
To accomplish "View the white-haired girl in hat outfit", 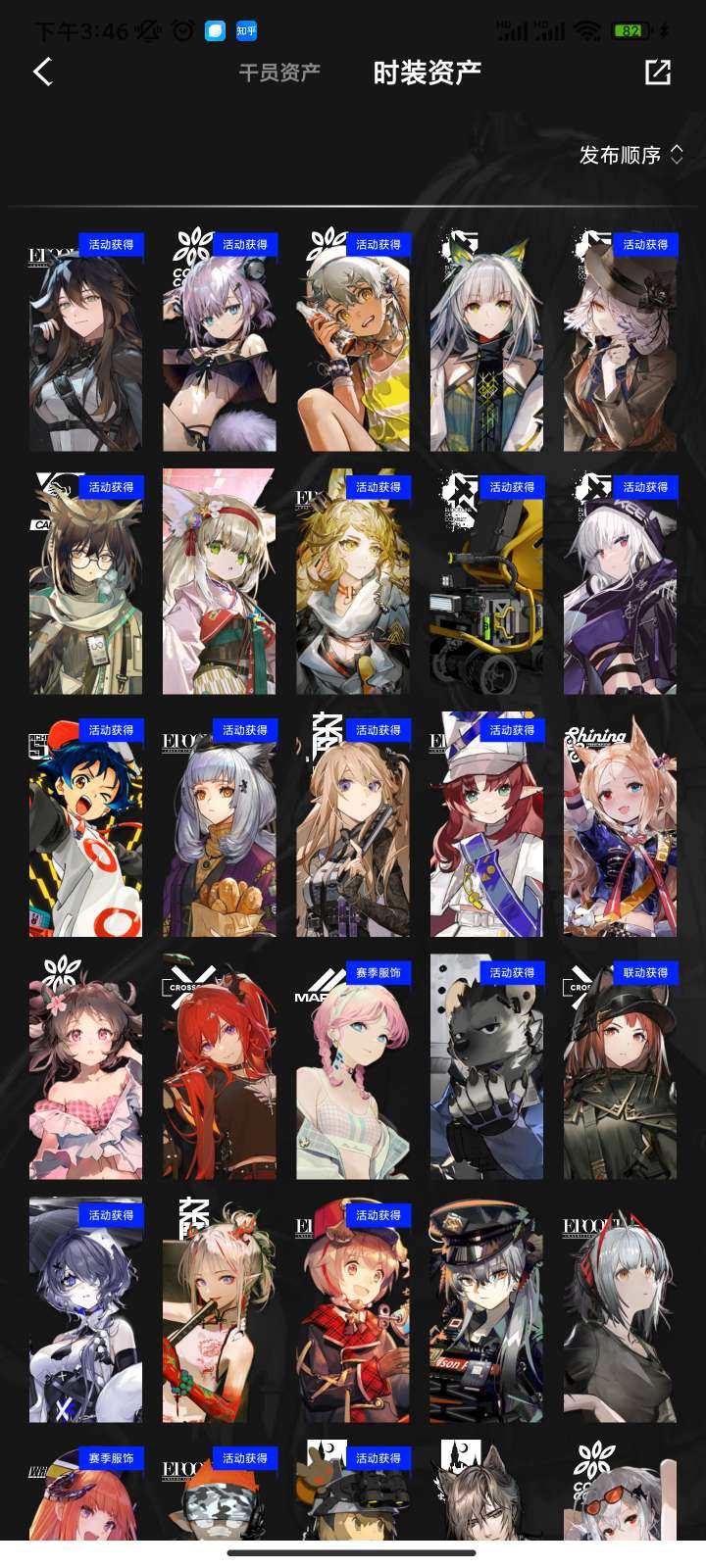I will (x=620, y=339).
